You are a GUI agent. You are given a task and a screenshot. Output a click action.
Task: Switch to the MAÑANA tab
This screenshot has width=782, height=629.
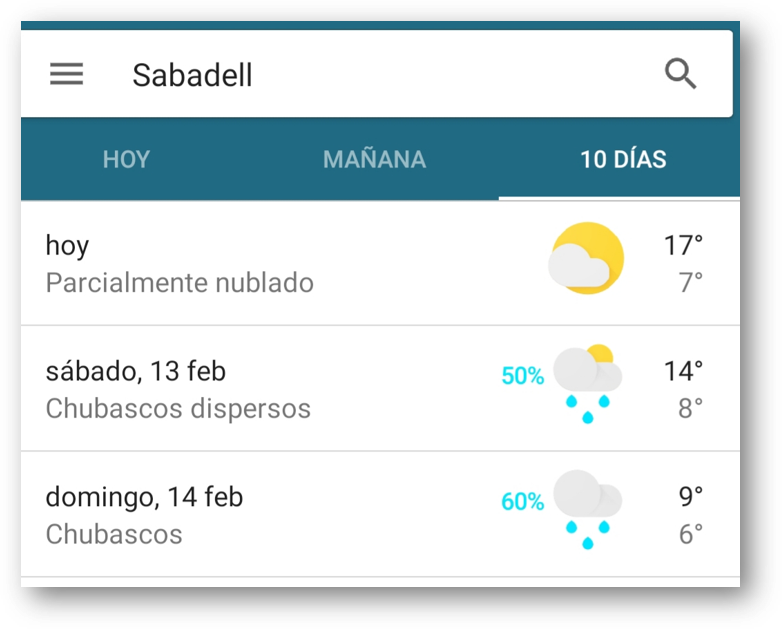374,160
